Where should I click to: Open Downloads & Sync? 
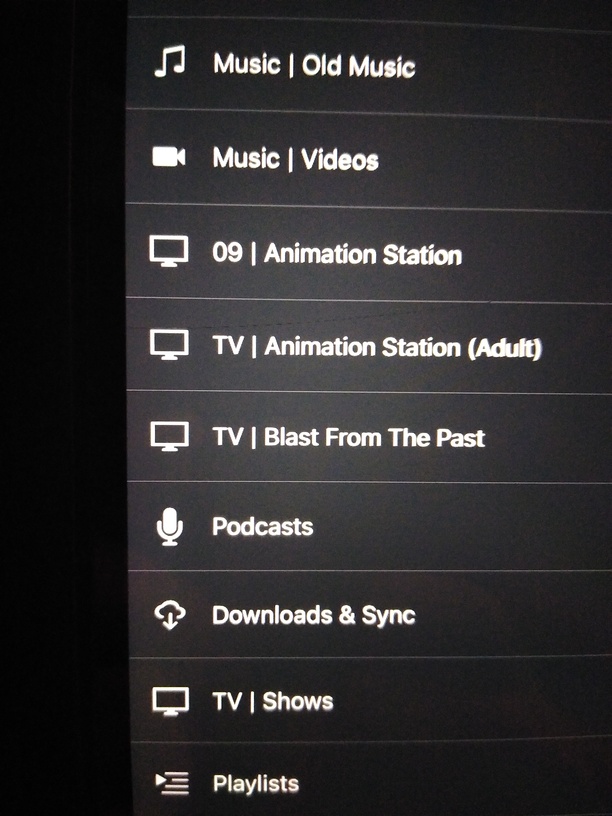(x=313, y=615)
